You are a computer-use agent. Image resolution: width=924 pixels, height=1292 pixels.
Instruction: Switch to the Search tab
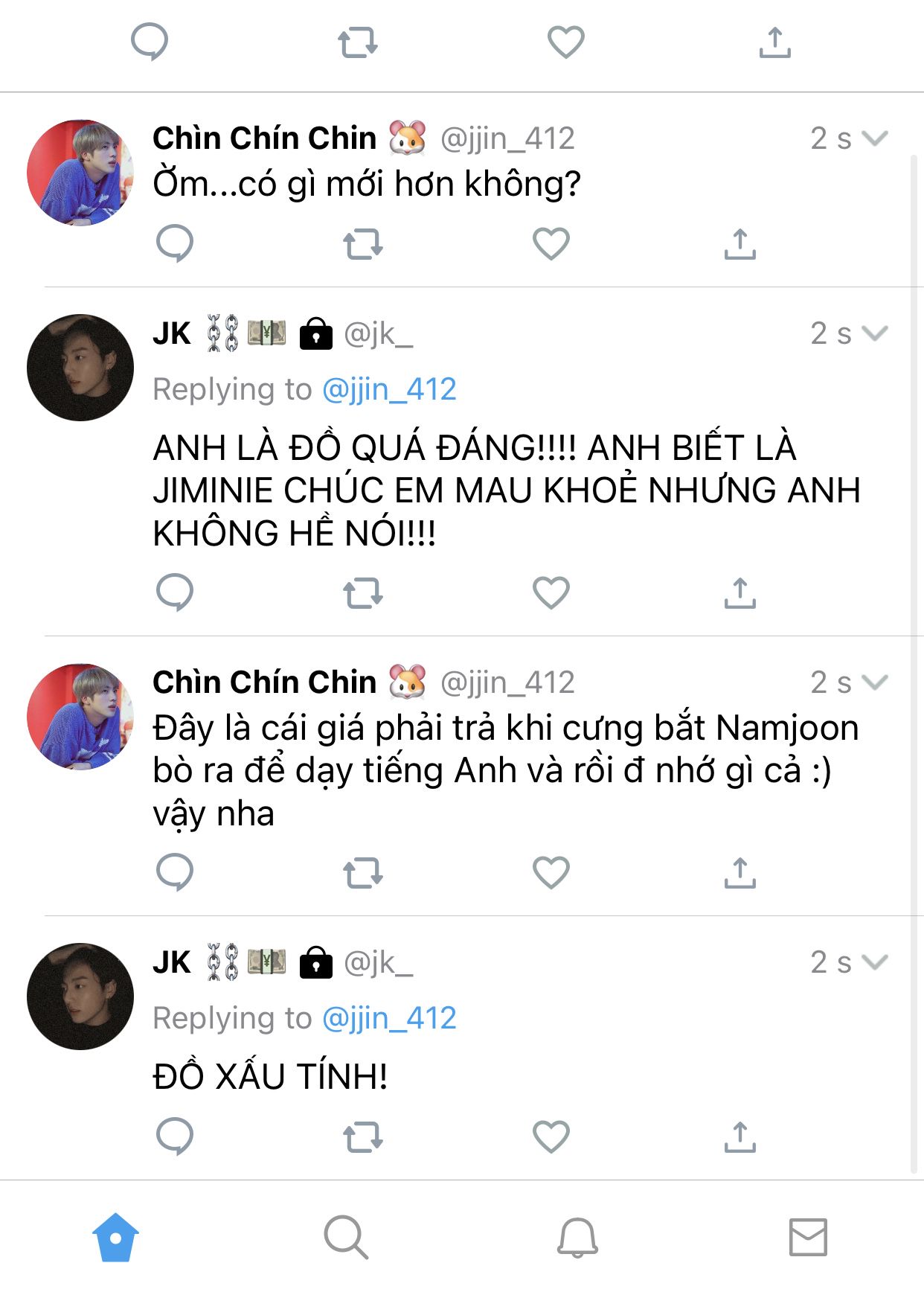coord(346,1238)
